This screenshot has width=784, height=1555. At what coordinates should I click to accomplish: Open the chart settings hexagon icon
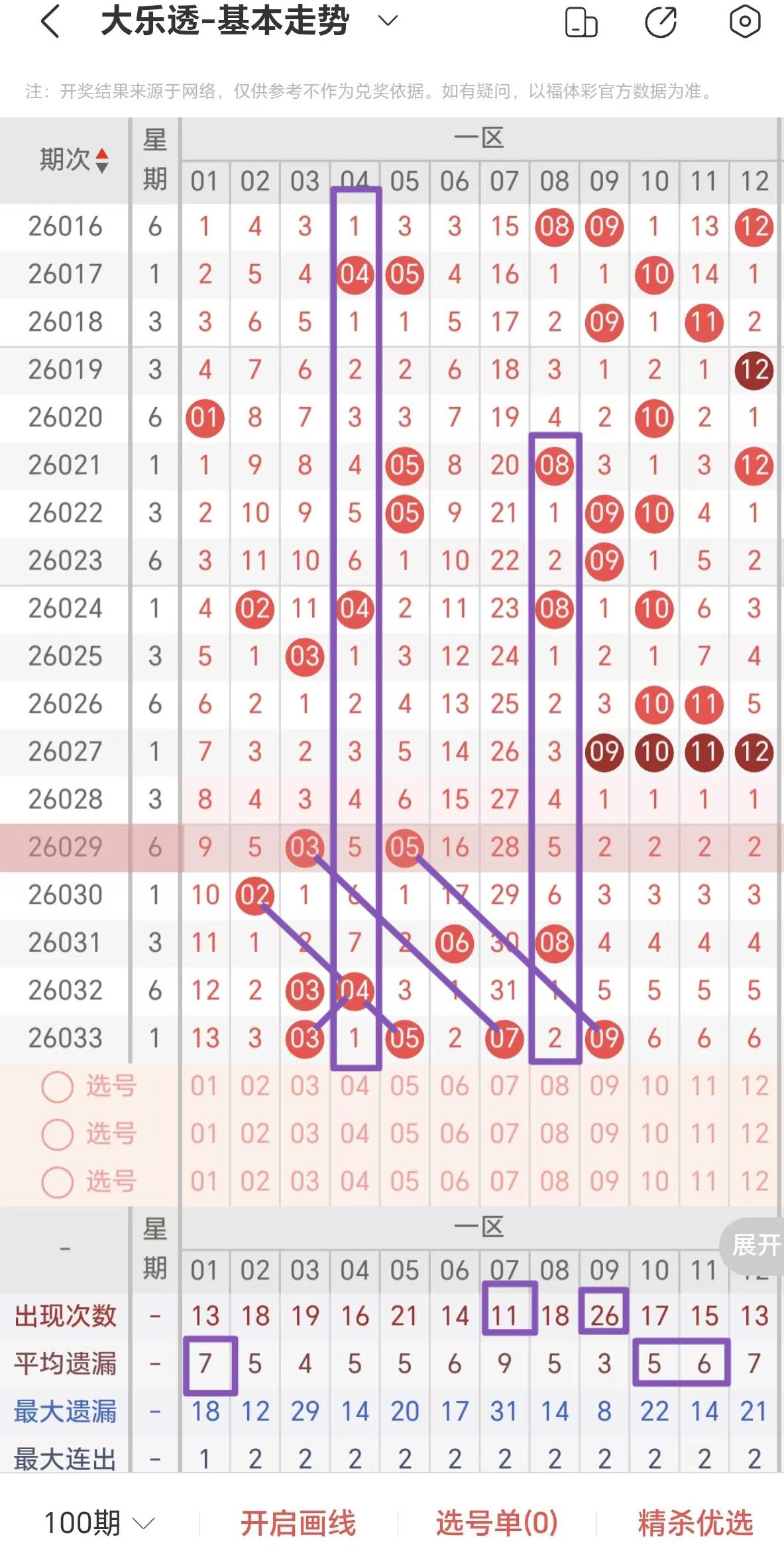(x=744, y=22)
